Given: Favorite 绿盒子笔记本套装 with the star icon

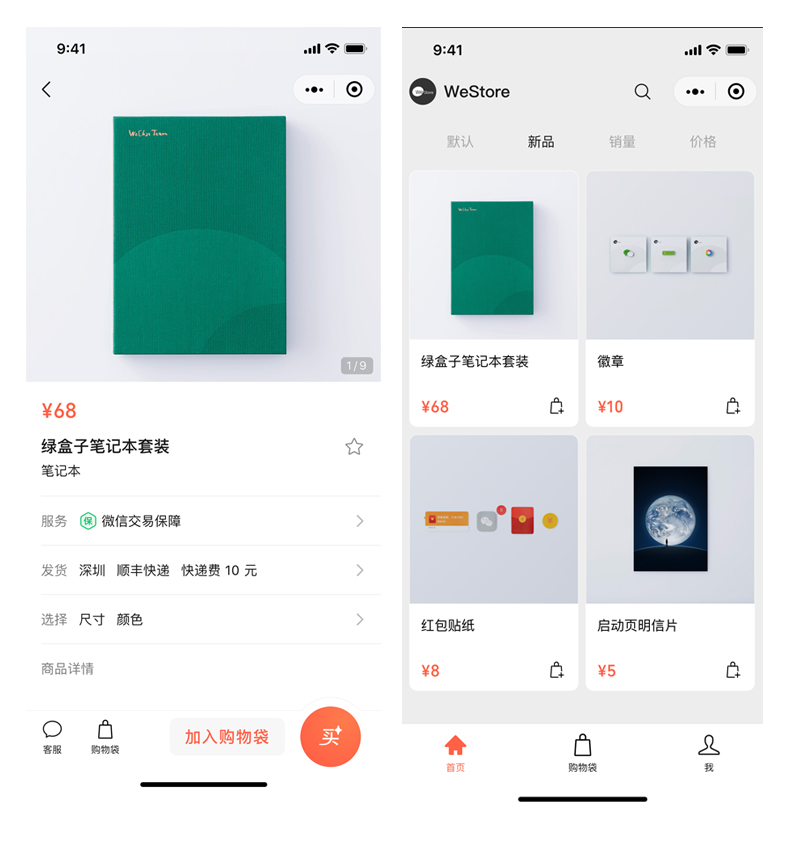Looking at the screenshot, I should (354, 447).
